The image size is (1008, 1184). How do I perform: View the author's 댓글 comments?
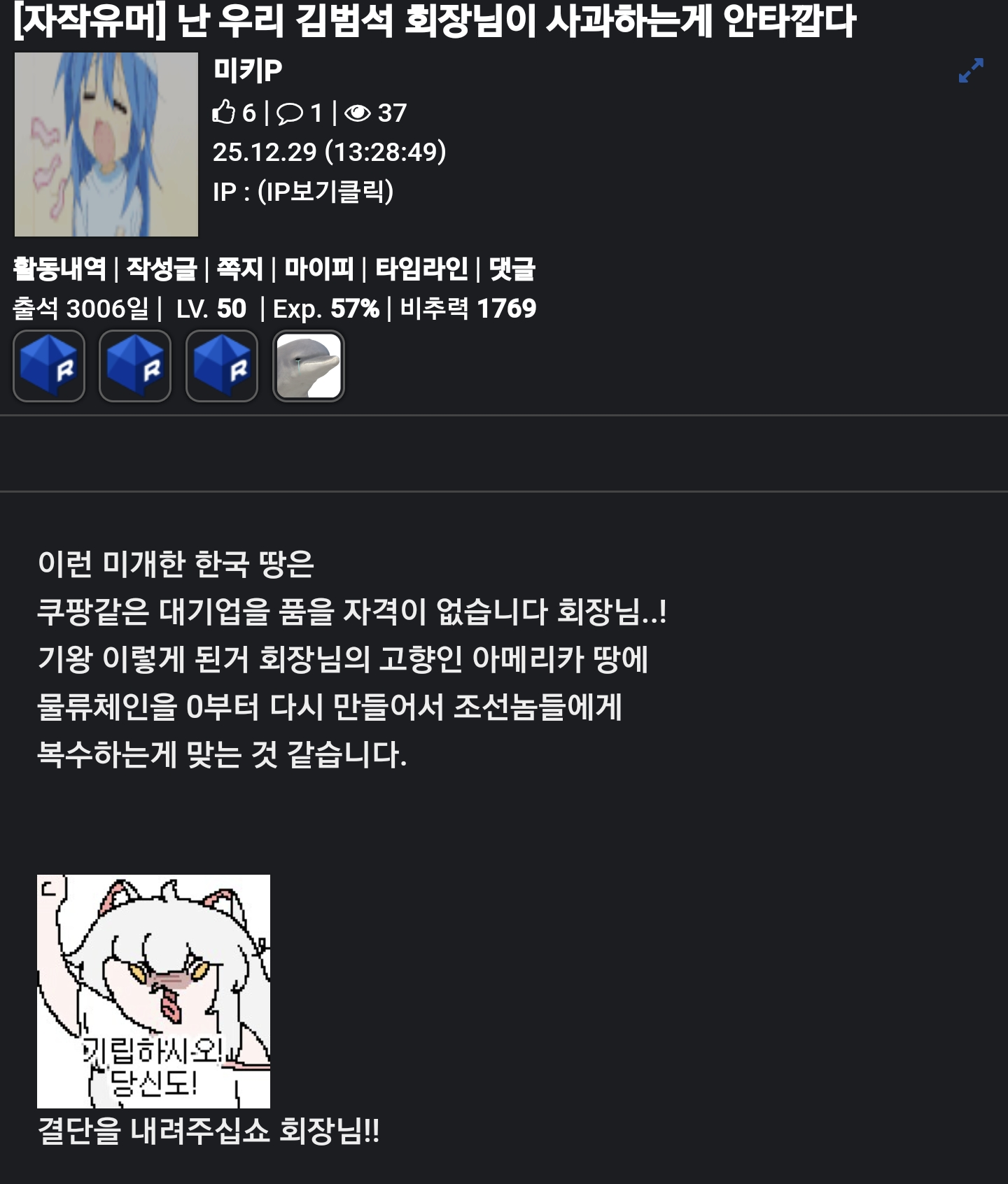click(x=512, y=269)
